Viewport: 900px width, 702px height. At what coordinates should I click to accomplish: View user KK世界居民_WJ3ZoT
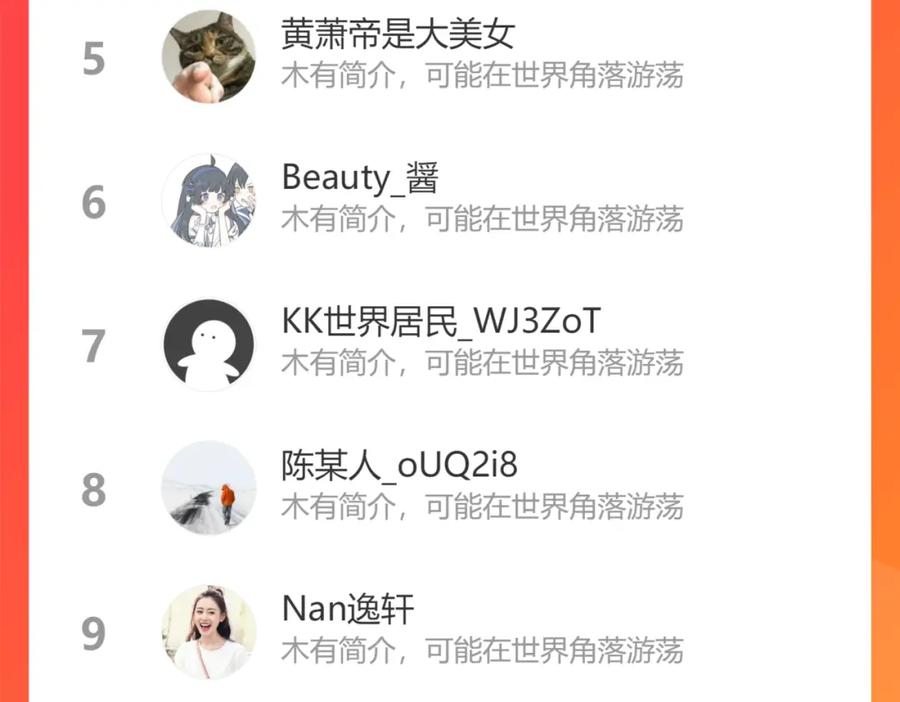(441, 322)
